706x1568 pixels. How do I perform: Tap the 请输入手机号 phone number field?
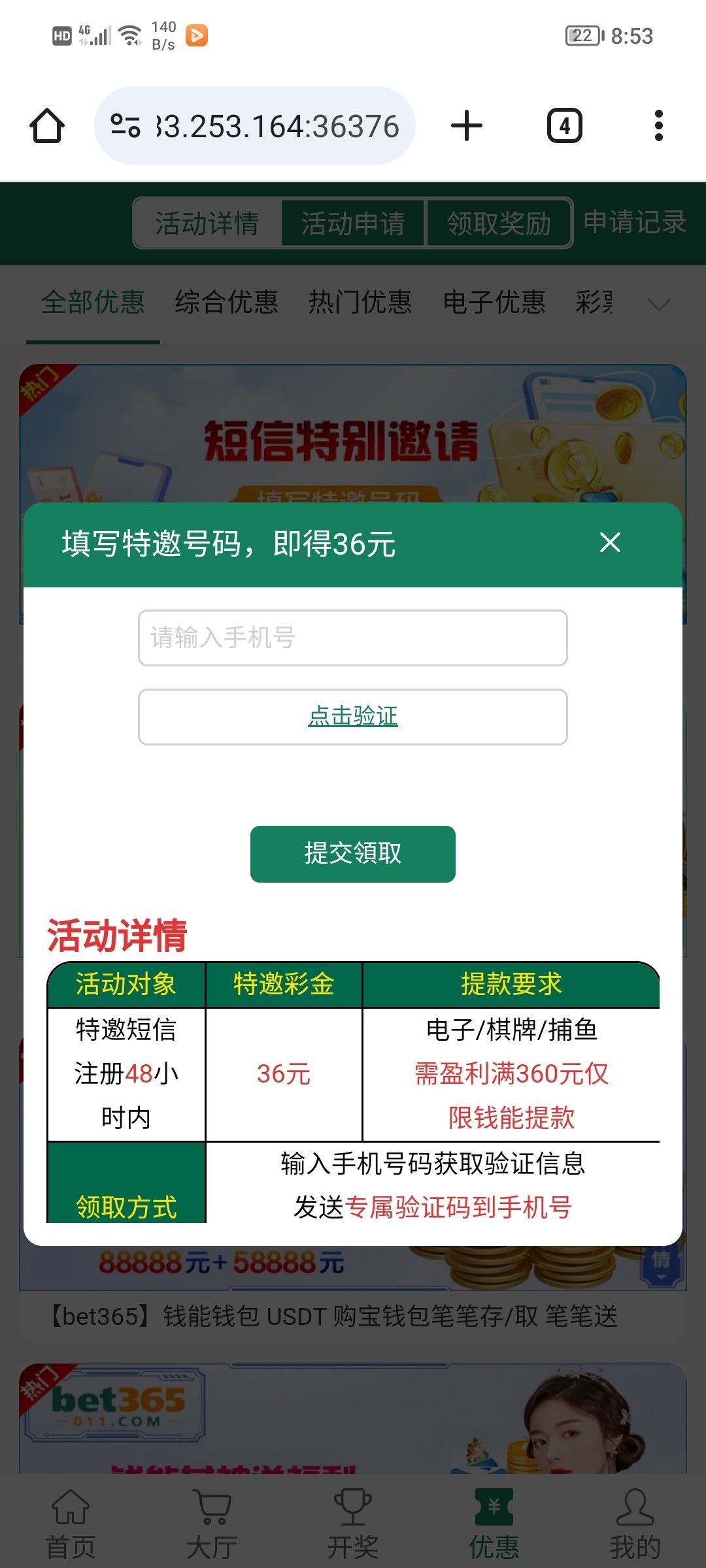point(352,638)
